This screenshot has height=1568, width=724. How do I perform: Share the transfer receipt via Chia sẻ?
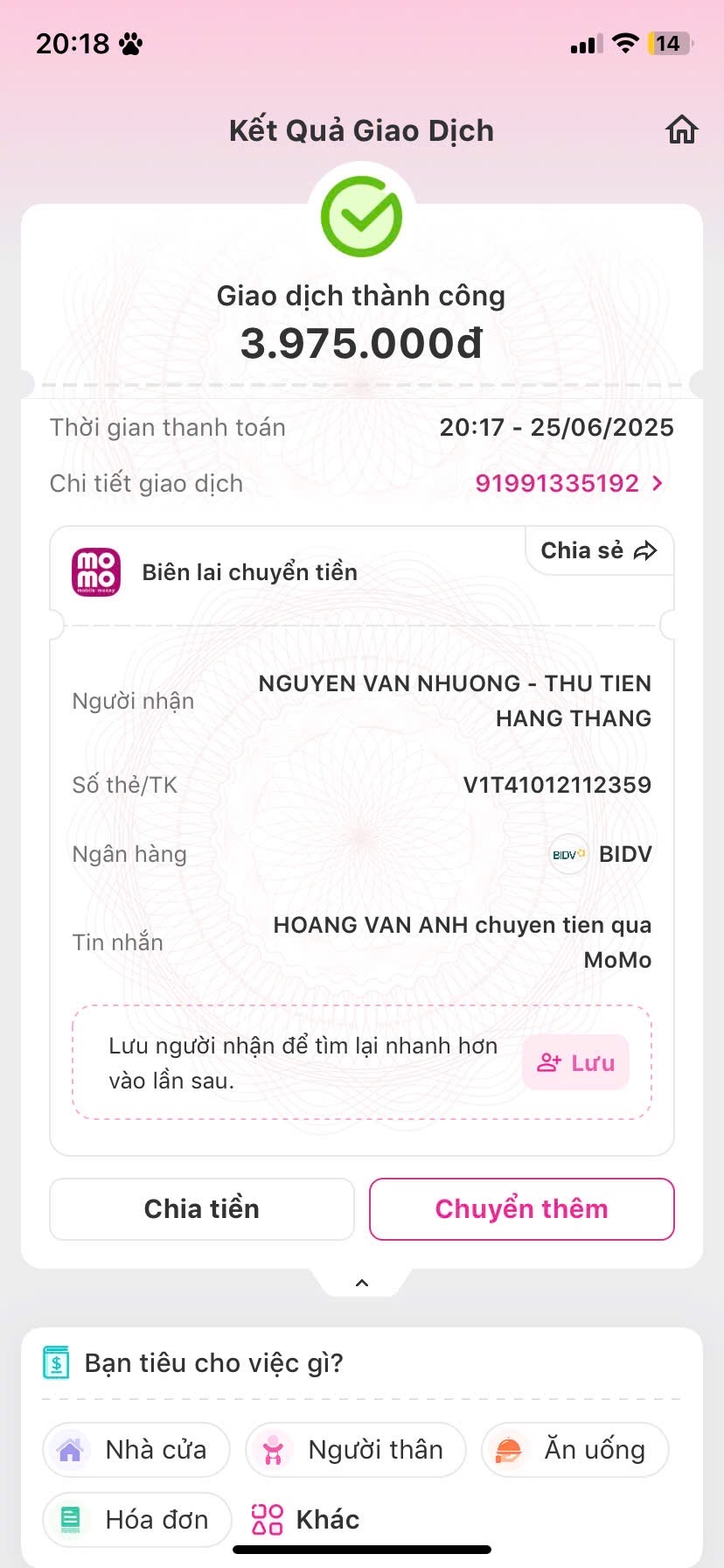(x=599, y=550)
